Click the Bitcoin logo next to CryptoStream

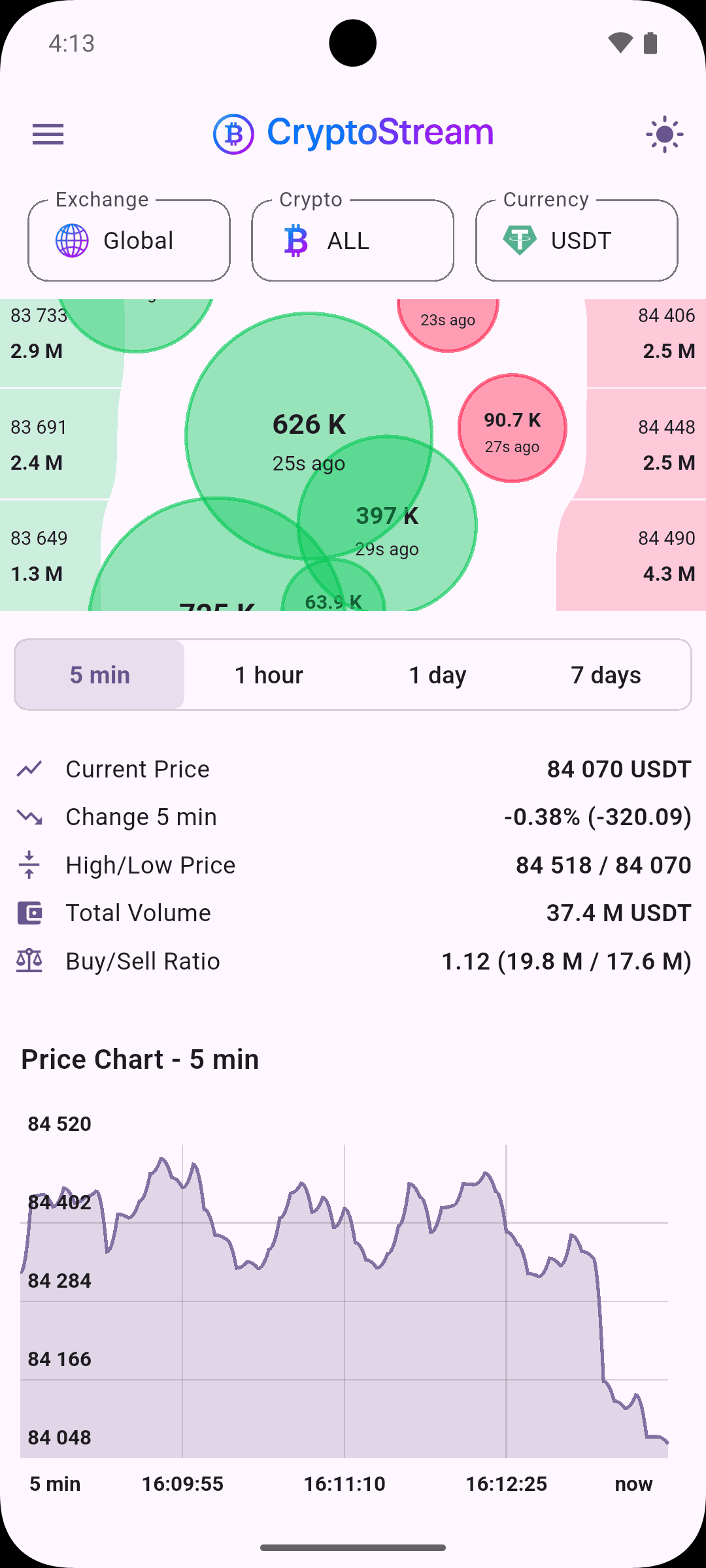[233, 134]
